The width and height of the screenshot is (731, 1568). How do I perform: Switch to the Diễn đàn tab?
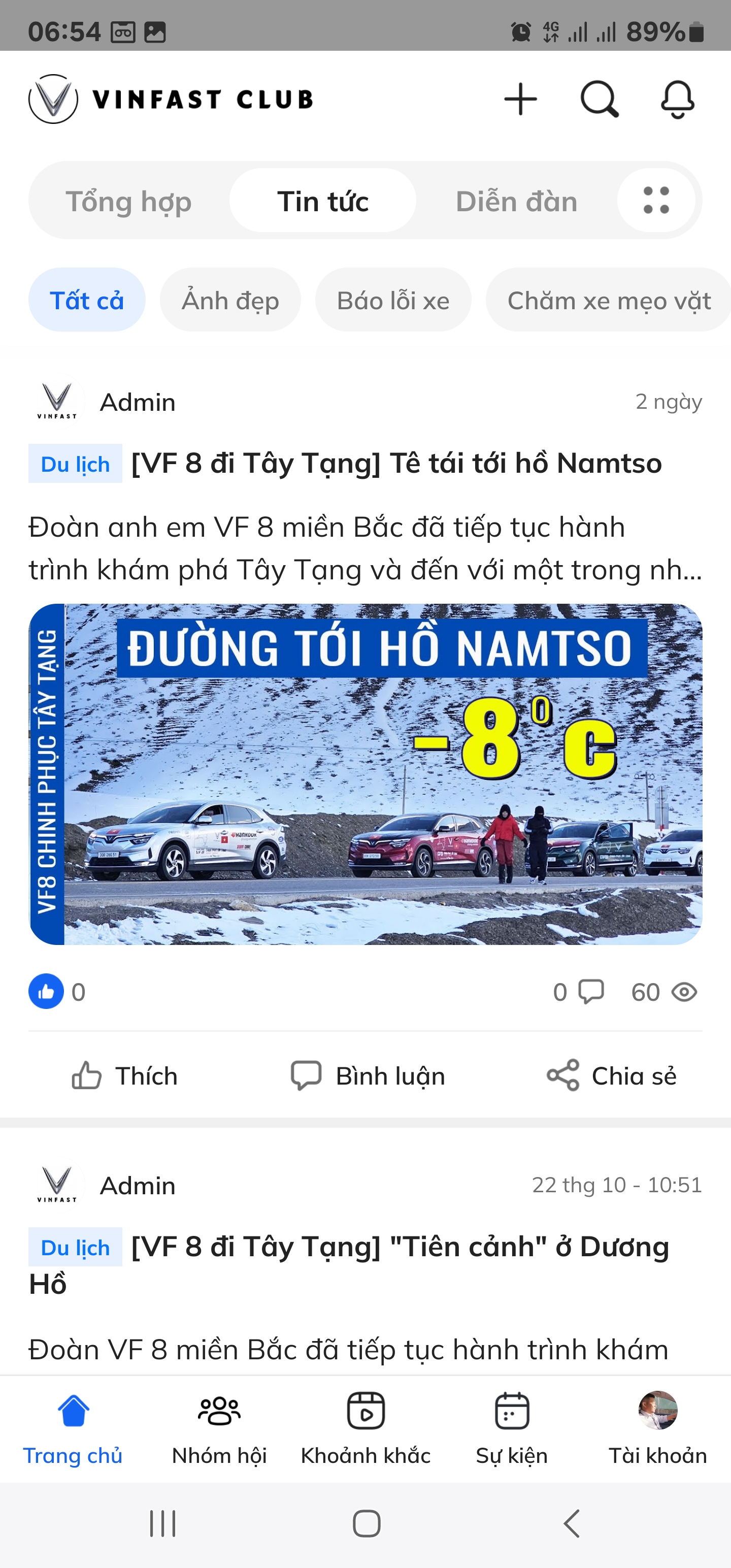point(516,202)
